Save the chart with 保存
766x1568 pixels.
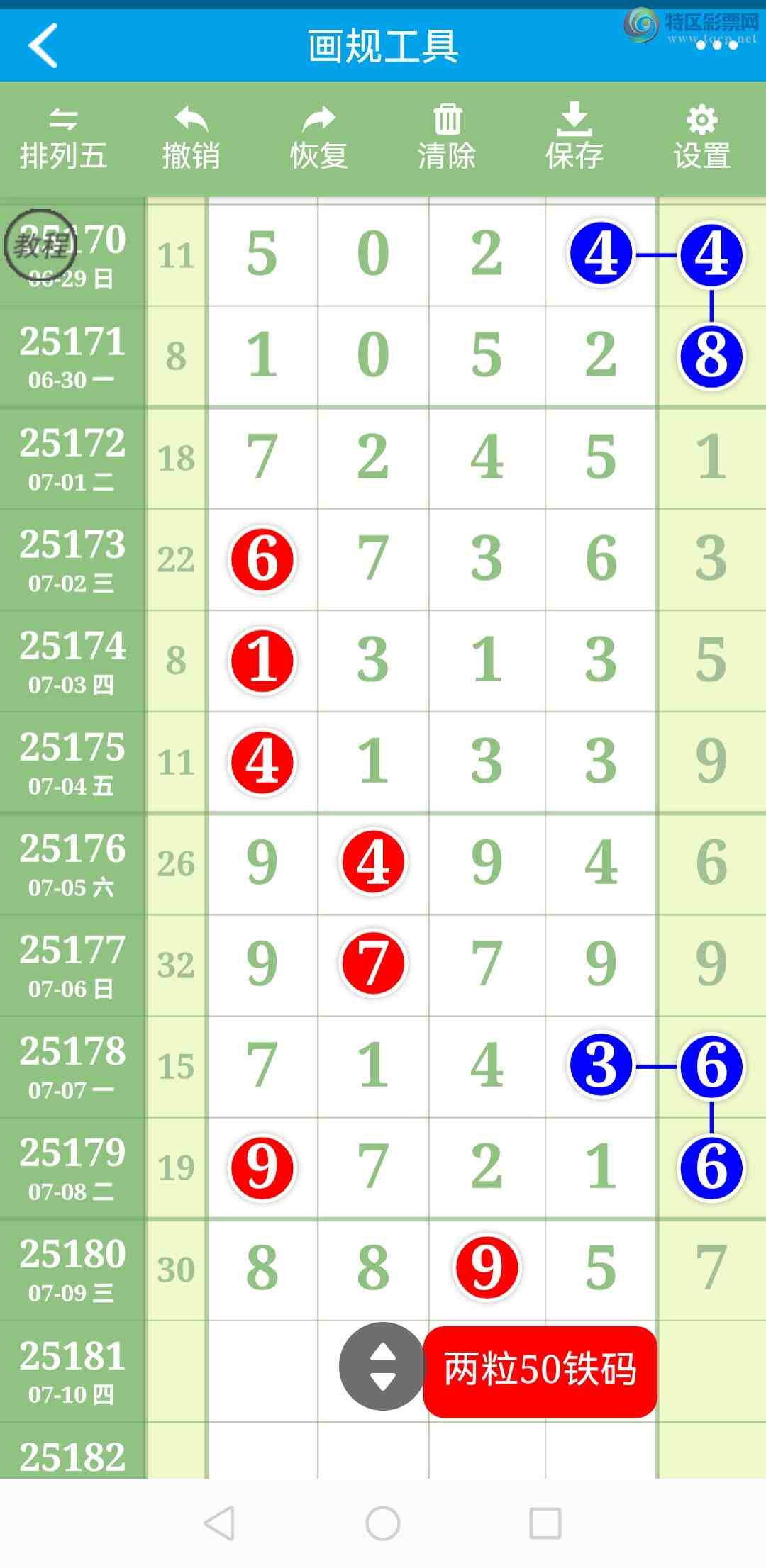point(574,140)
